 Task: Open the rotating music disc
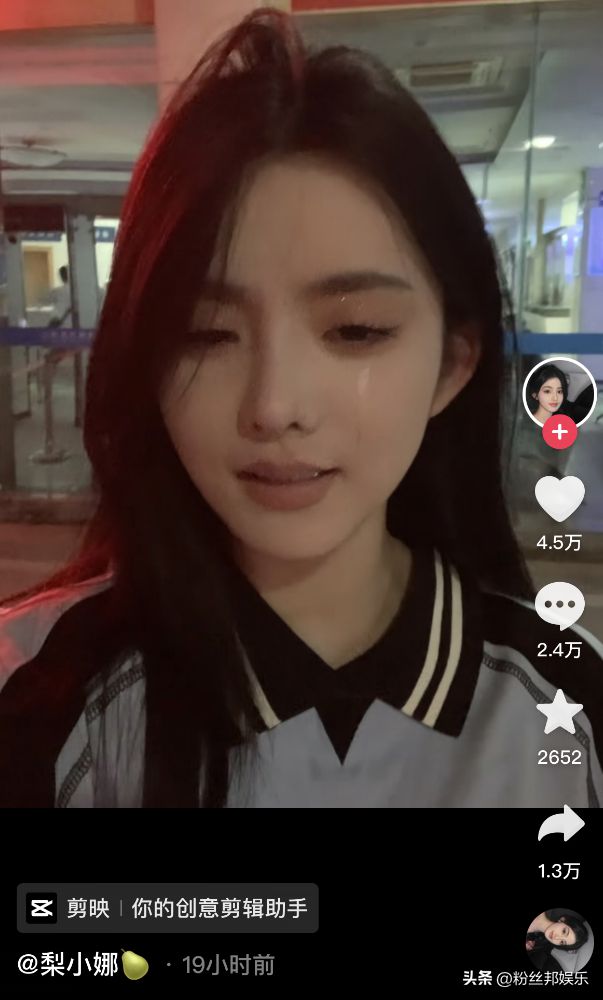click(560, 940)
